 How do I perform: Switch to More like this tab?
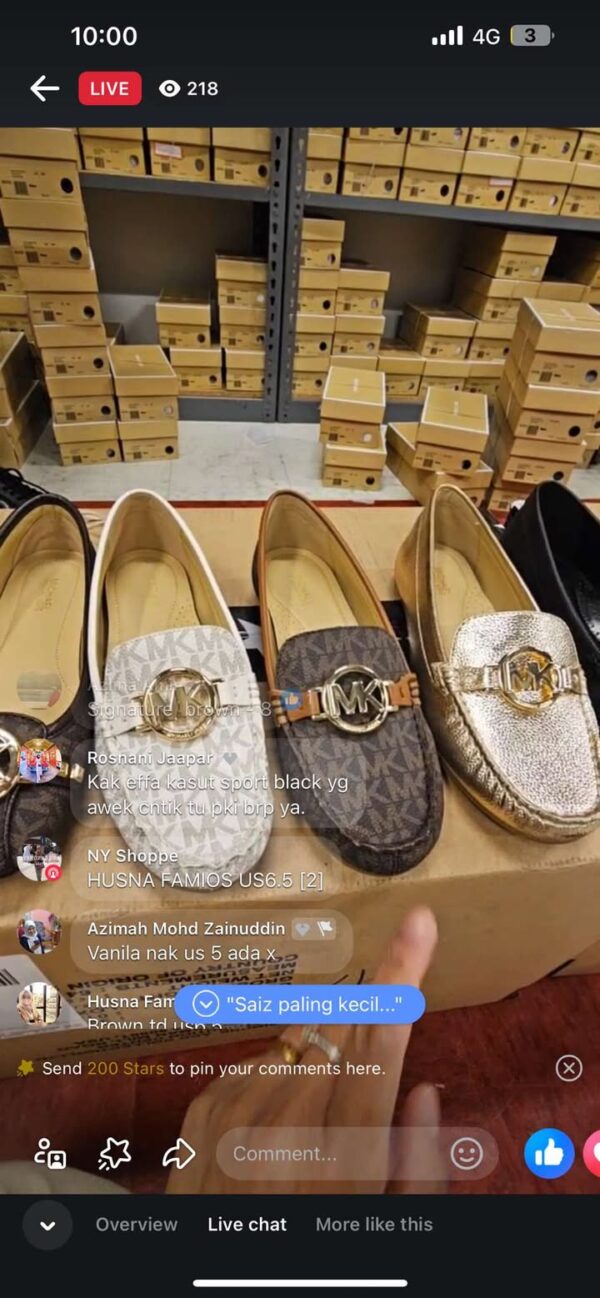coord(374,1224)
